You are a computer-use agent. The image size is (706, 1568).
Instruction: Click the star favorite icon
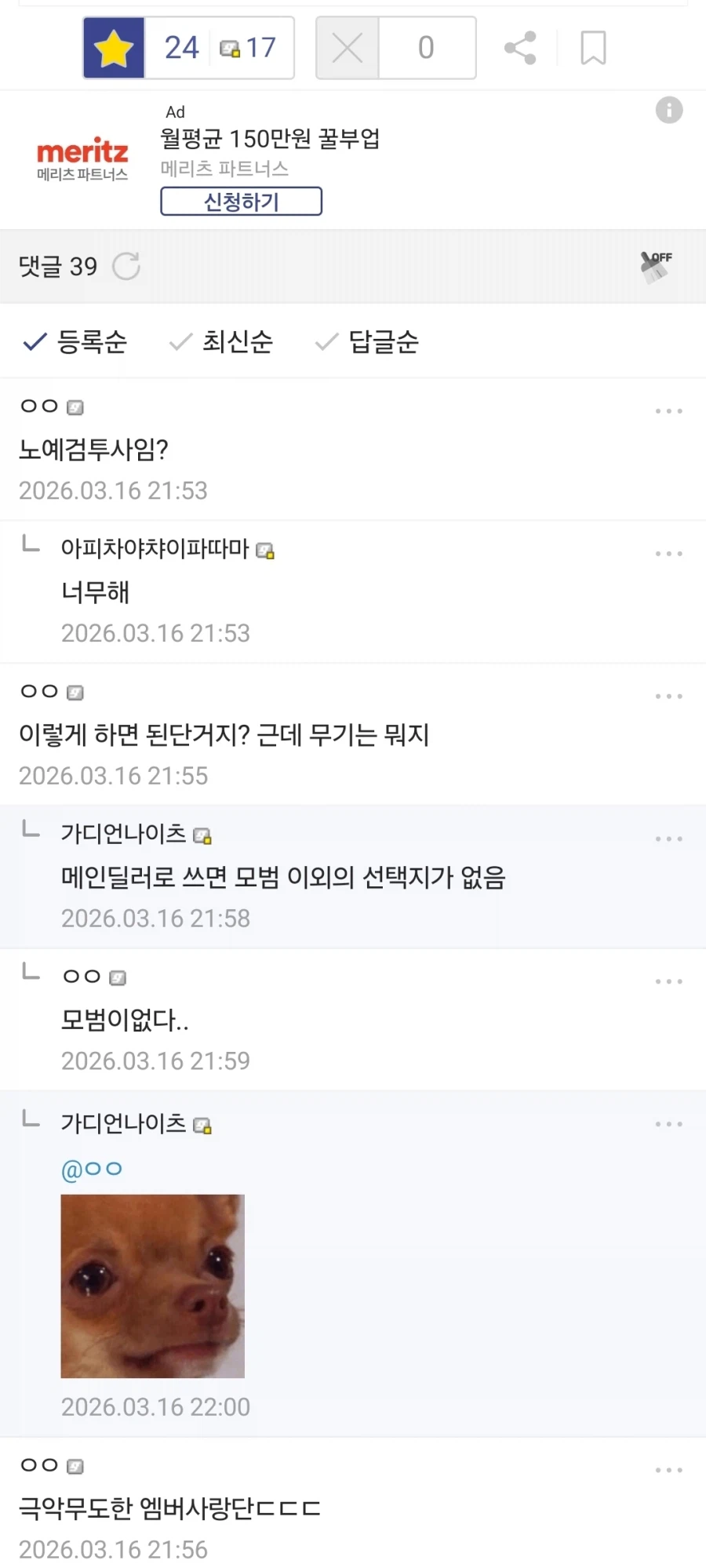click(112, 47)
